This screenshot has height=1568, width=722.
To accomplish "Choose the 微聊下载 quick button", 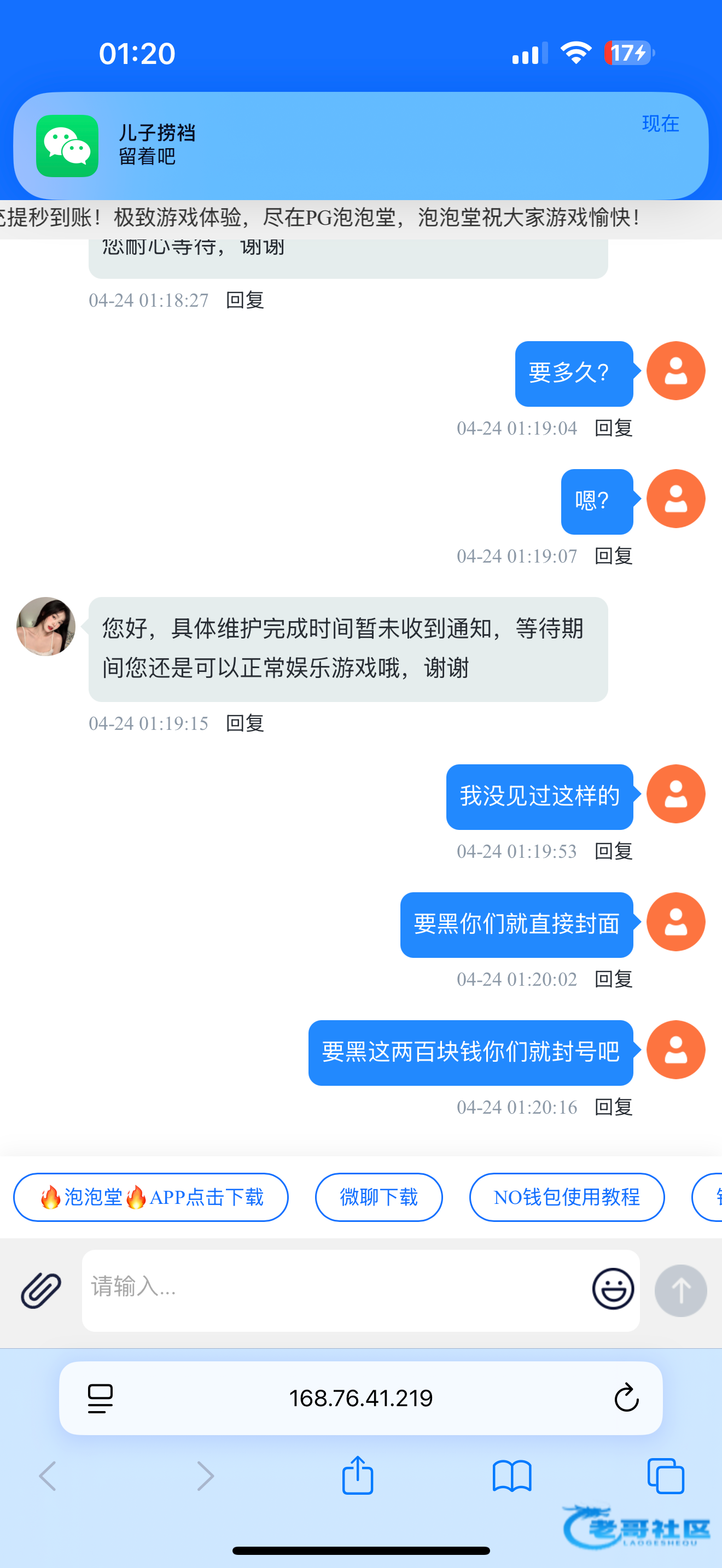I will coord(379,1197).
